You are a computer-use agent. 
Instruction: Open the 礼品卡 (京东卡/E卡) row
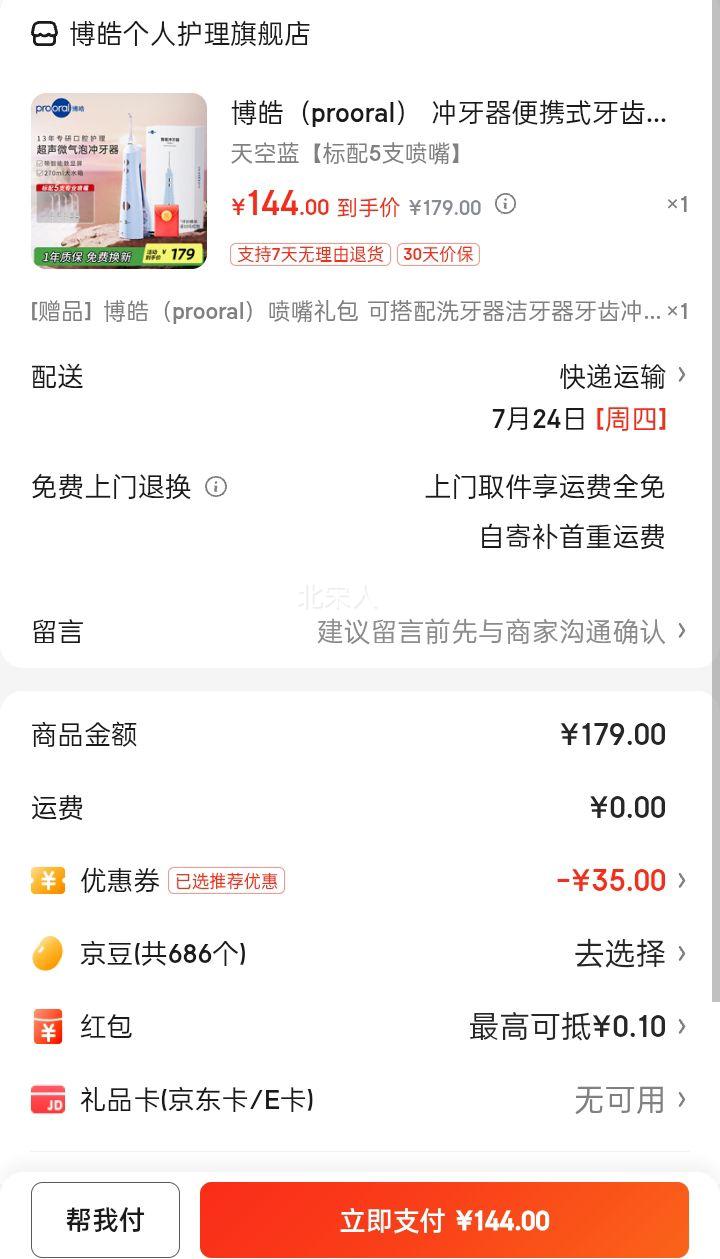(x=360, y=1100)
